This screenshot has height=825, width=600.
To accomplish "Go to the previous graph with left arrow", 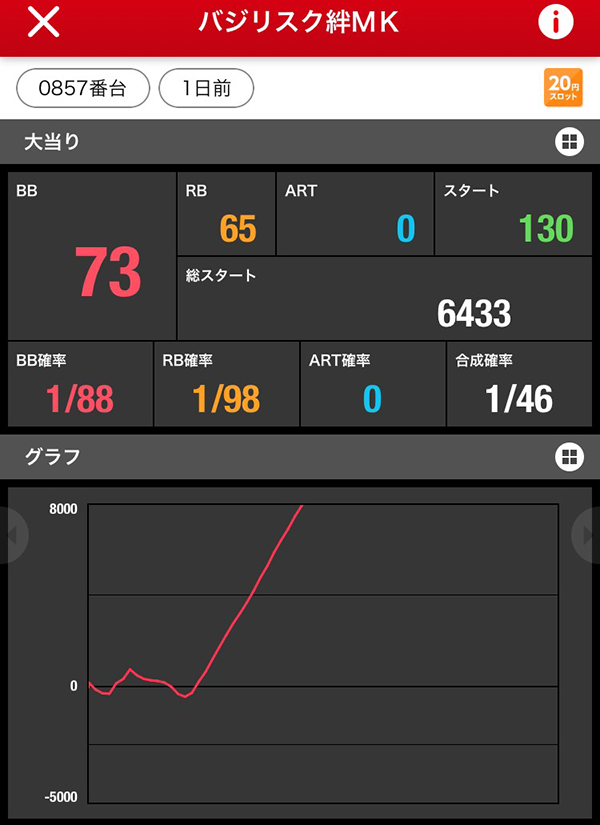I will click(x=10, y=535).
